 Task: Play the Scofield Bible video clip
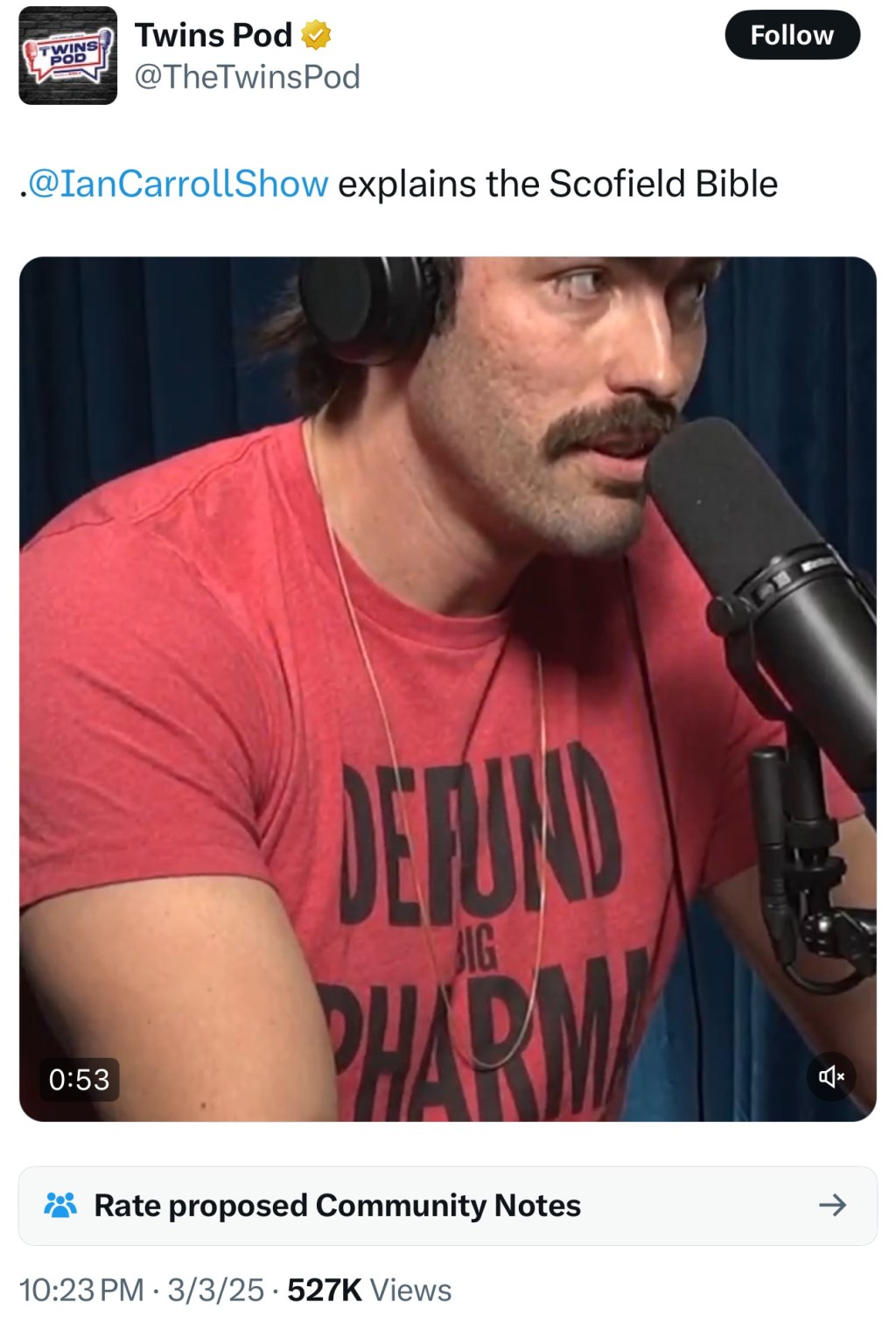447,688
